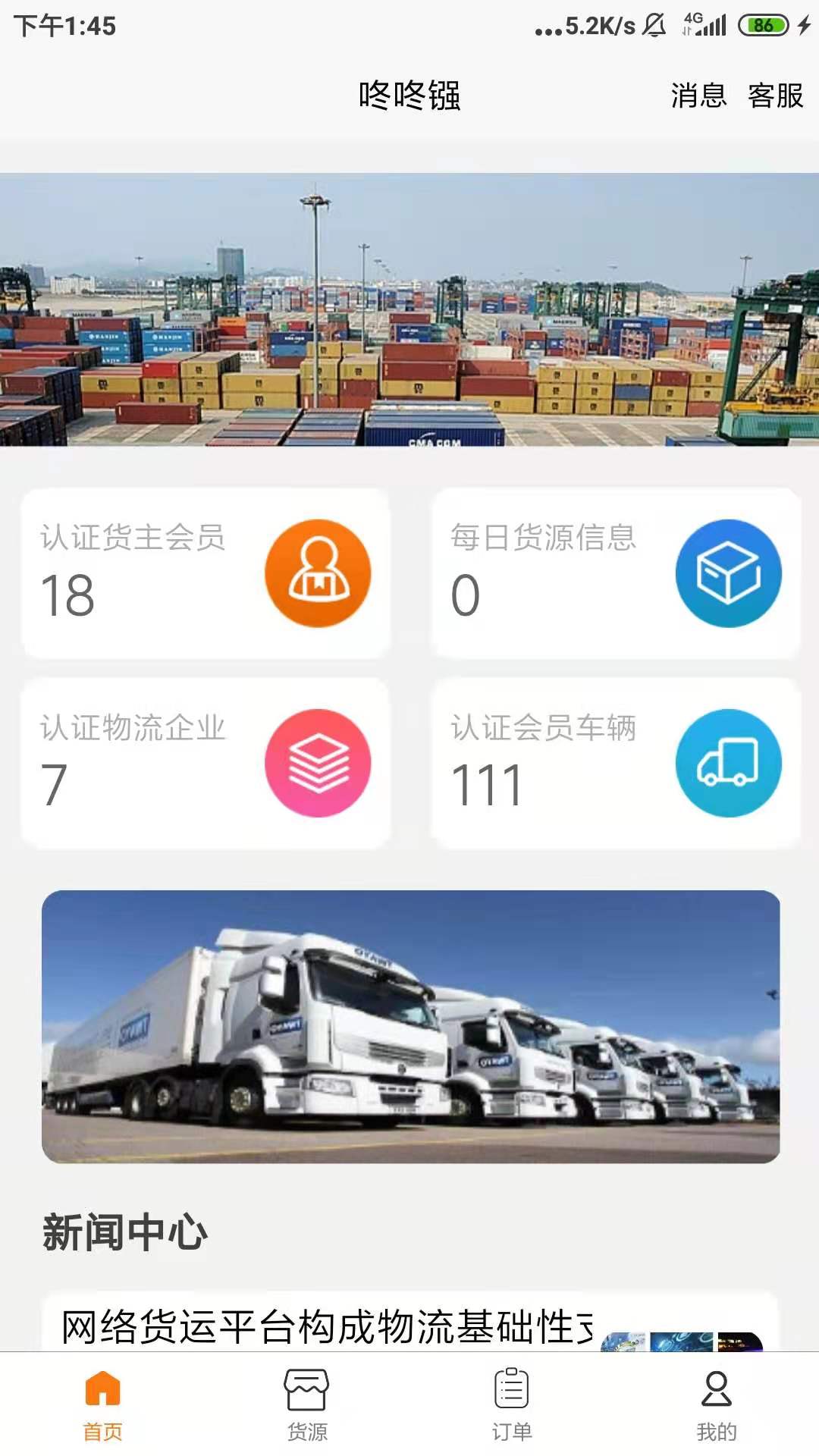Open the container port banner image

point(409,311)
